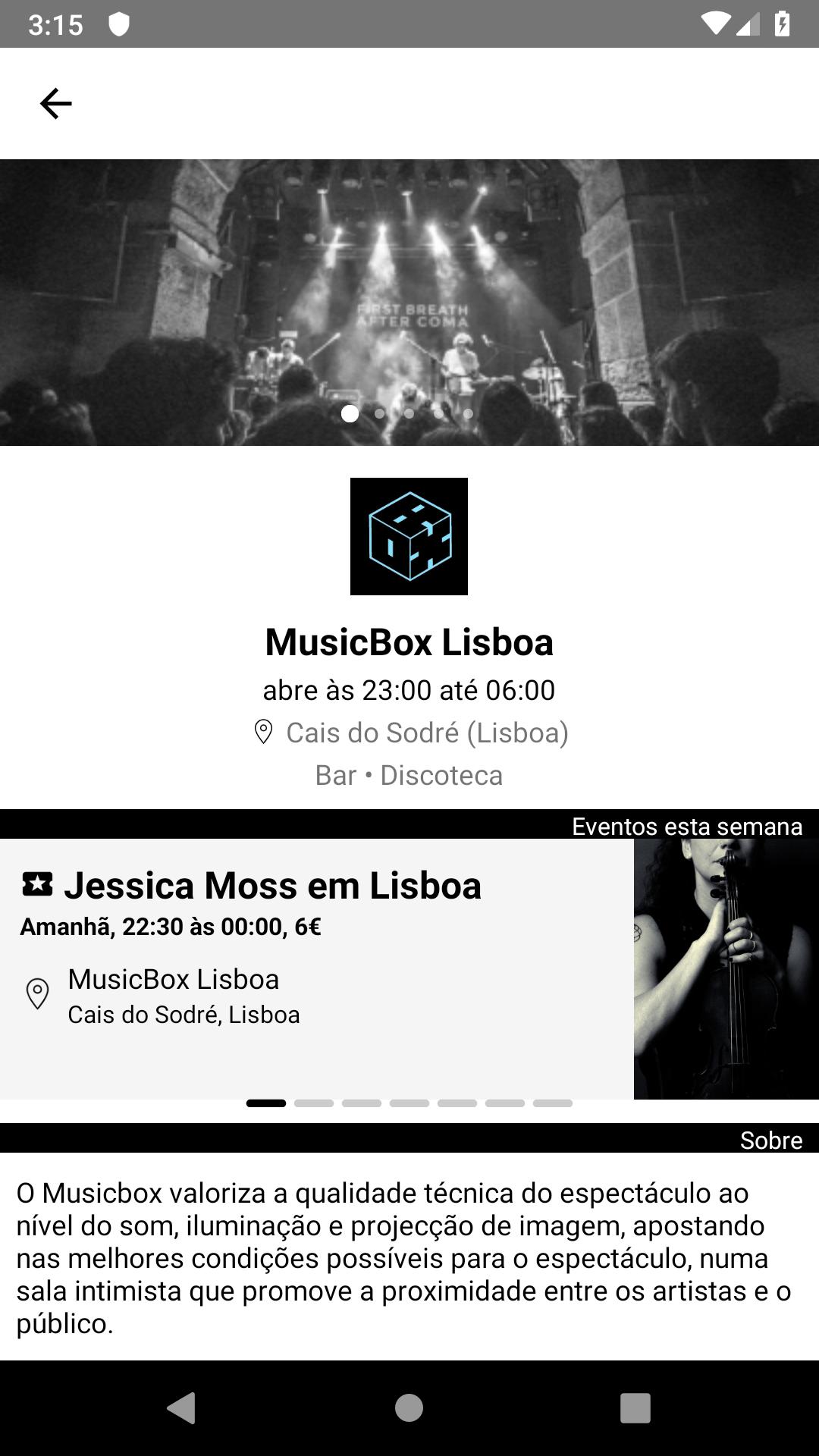The width and height of the screenshot is (819, 1456).
Task: Open the Eventos esta semana section header
Action: [x=687, y=827]
